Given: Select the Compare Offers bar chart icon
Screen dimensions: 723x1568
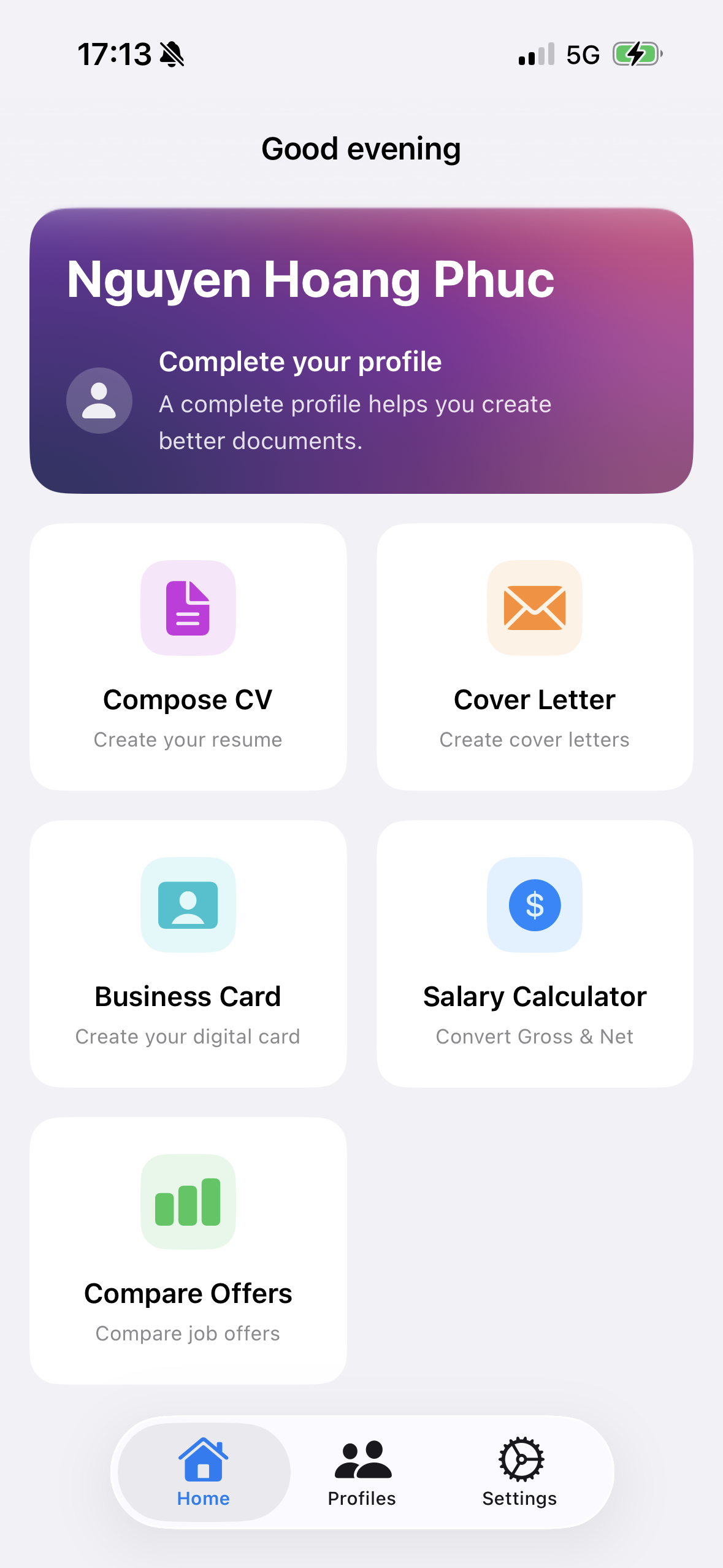Looking at the screenshot, I should [188, 1201].
